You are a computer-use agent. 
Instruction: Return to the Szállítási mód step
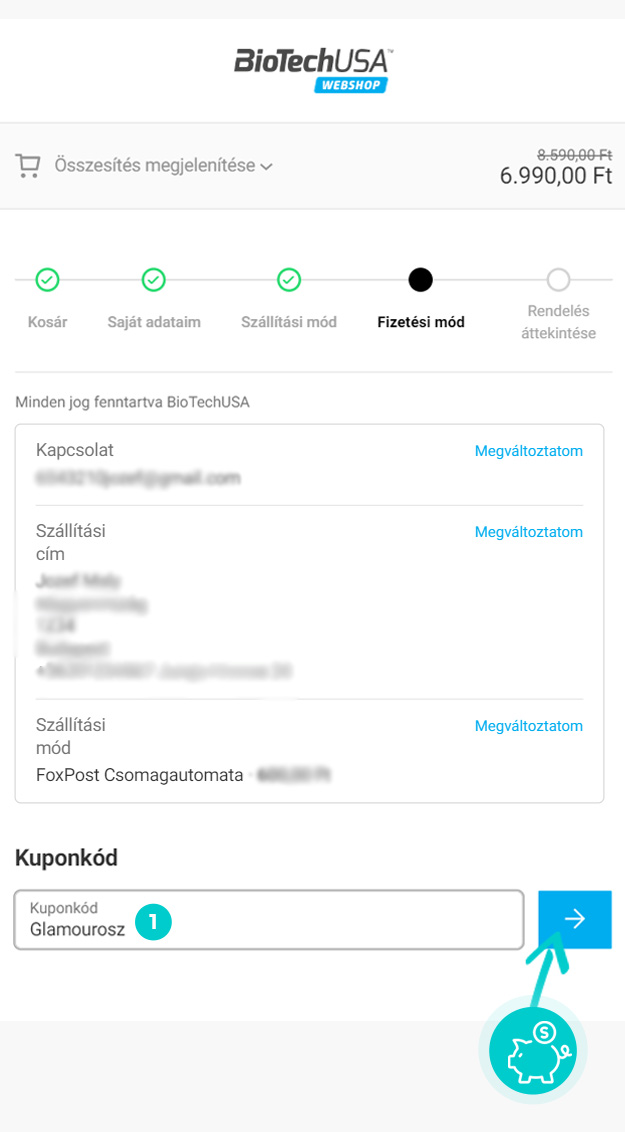point(289,321)
